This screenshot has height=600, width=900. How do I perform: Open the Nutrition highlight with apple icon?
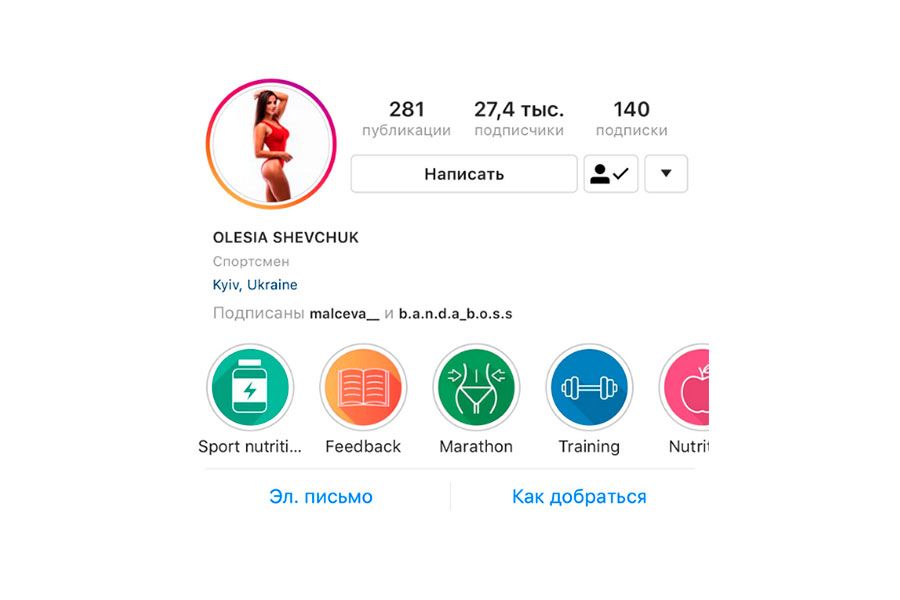688,387
